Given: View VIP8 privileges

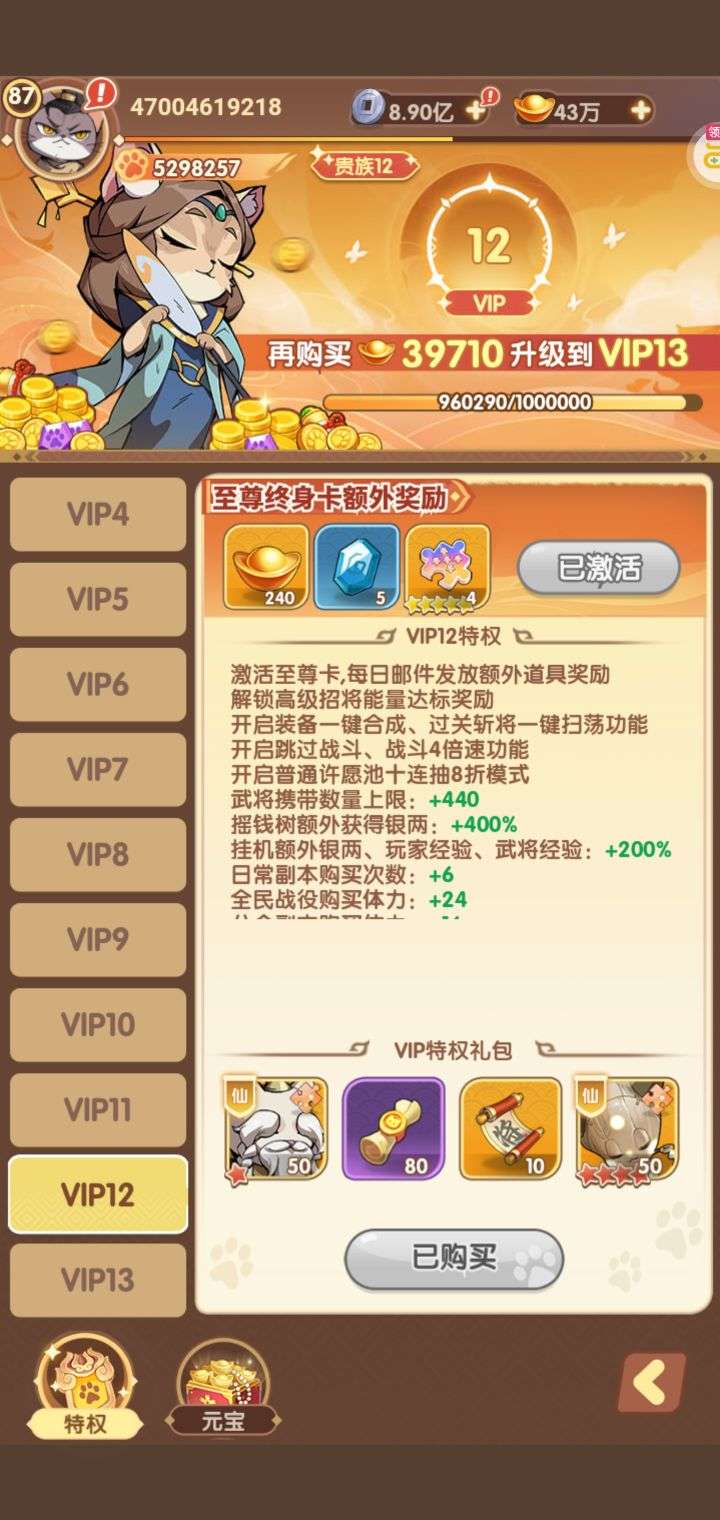Looking at the screenshot, I should click(x=98, y=854).
